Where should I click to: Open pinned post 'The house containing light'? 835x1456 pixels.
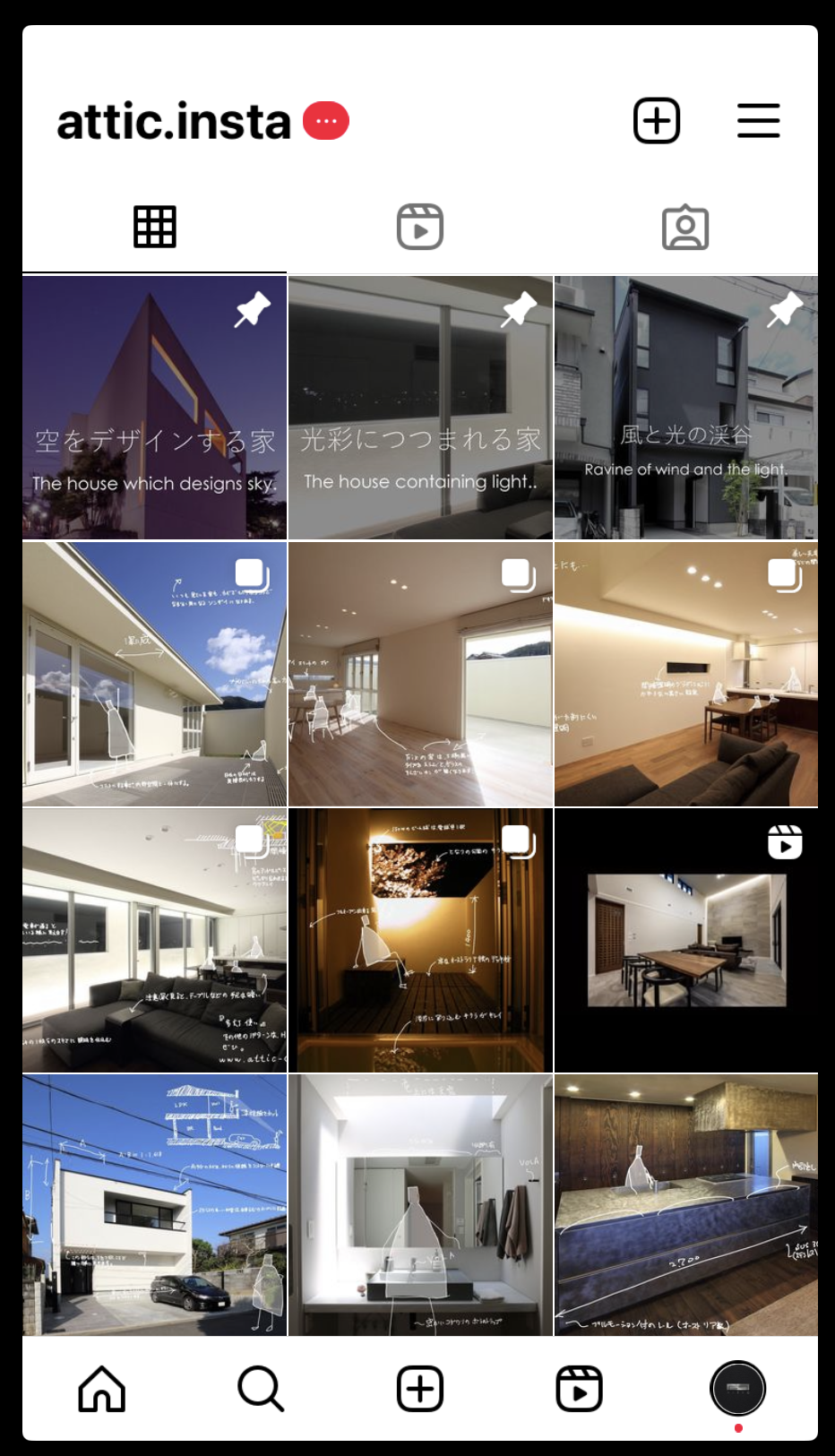[x=420, y=408]
